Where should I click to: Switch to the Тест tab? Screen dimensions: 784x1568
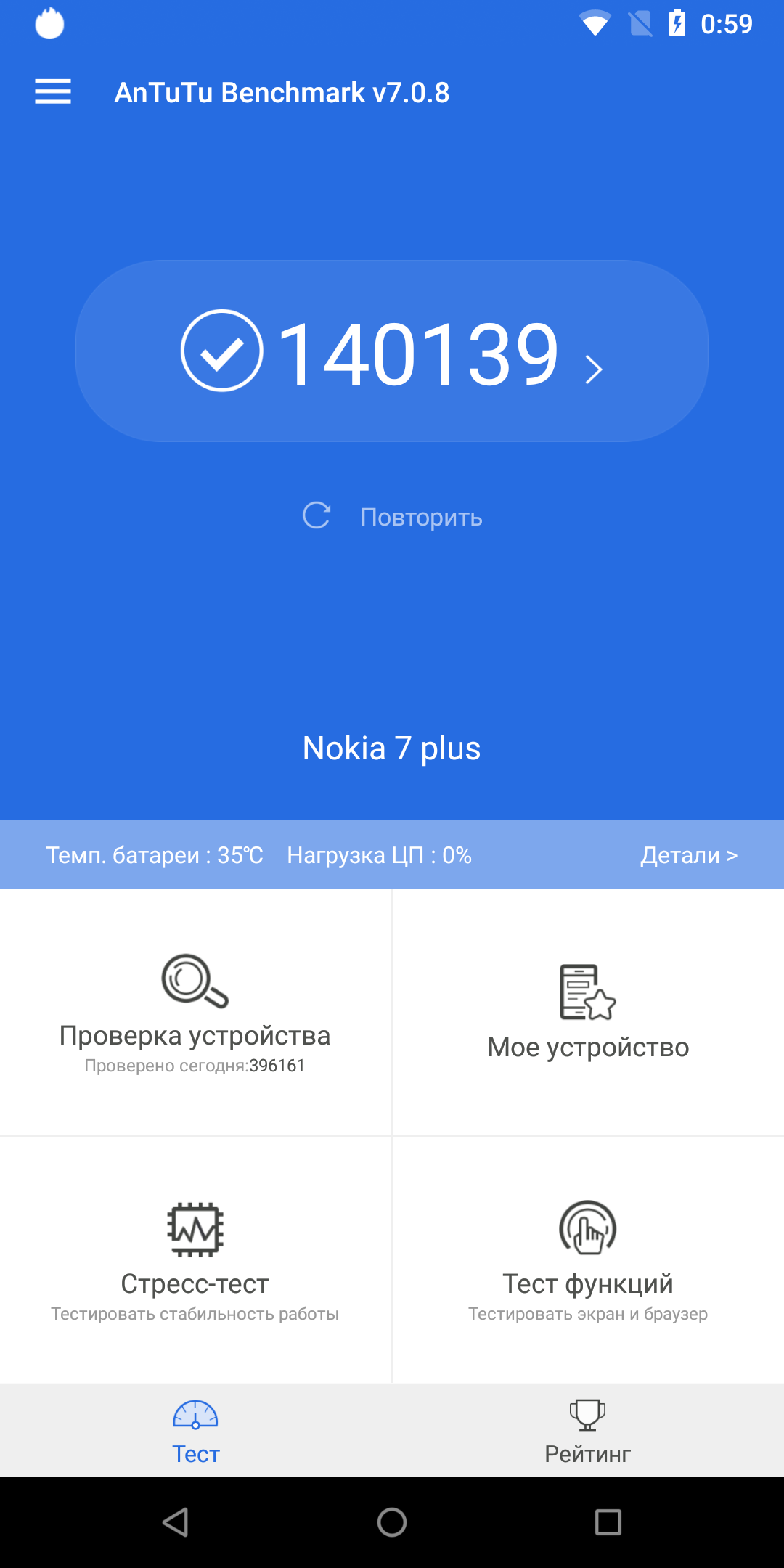coord(195,1432)
